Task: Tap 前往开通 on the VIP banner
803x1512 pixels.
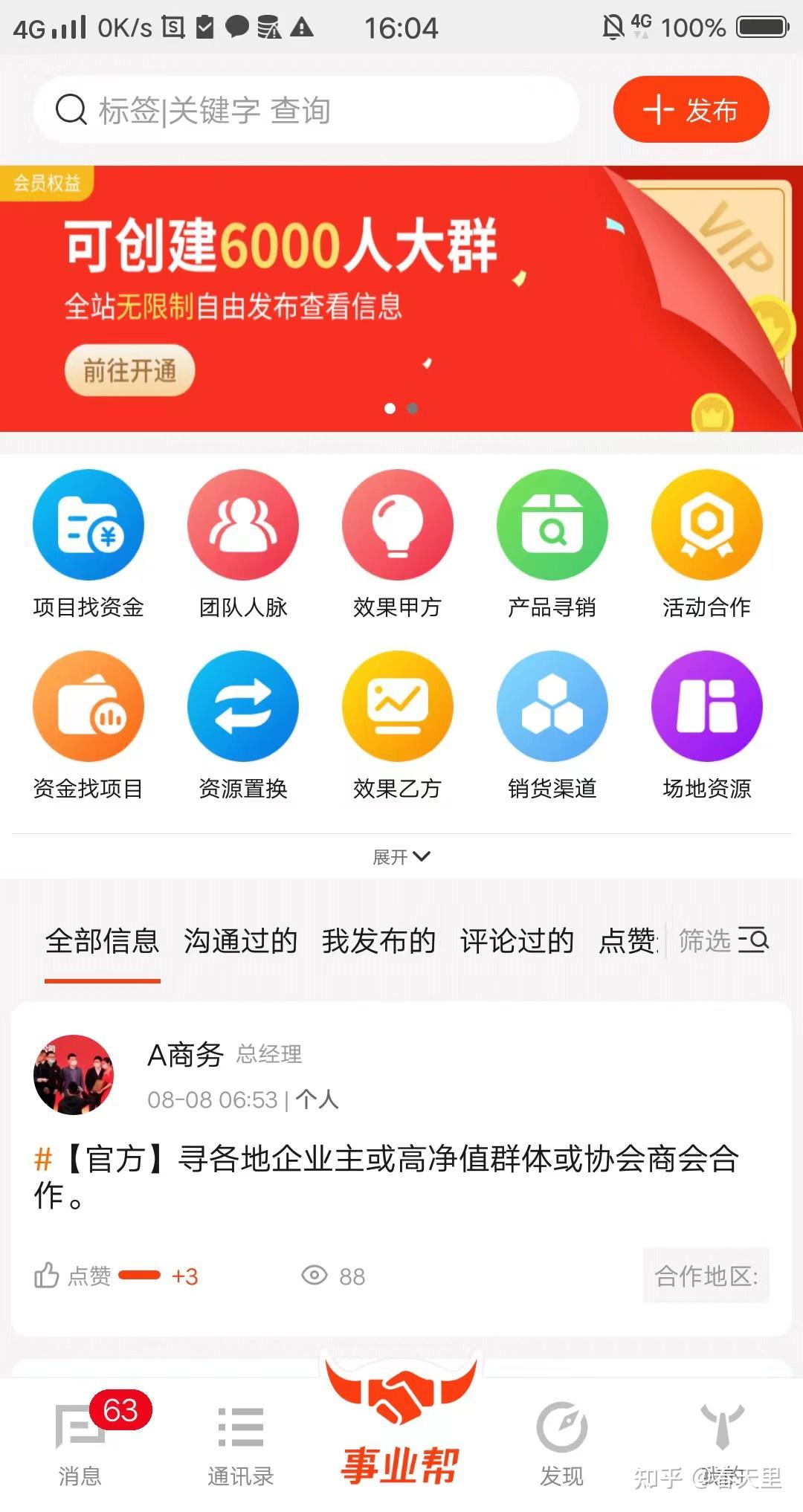Action: [x=129, y=369]
